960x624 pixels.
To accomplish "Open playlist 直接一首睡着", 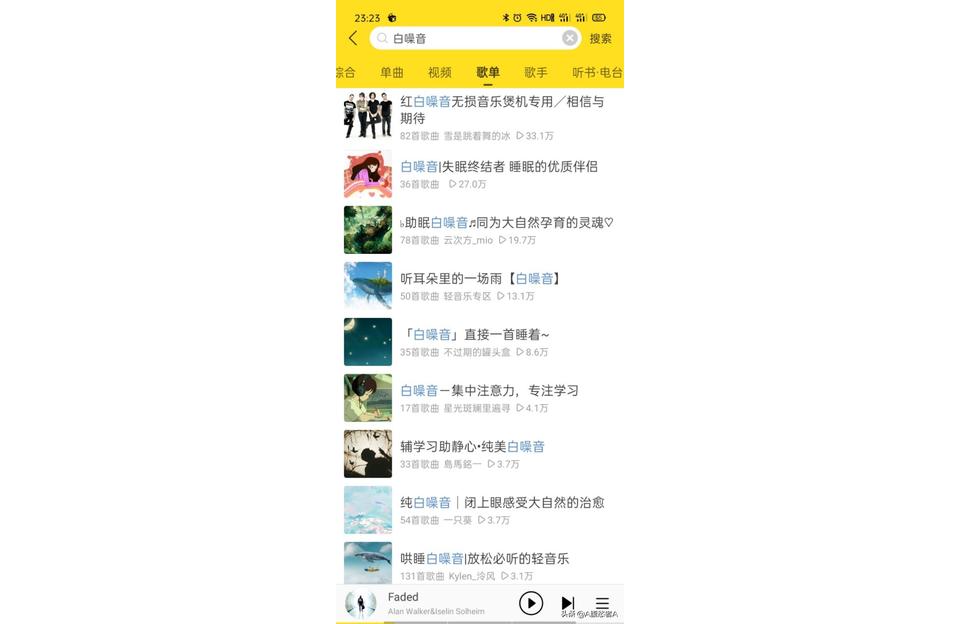I will point(475,335).
